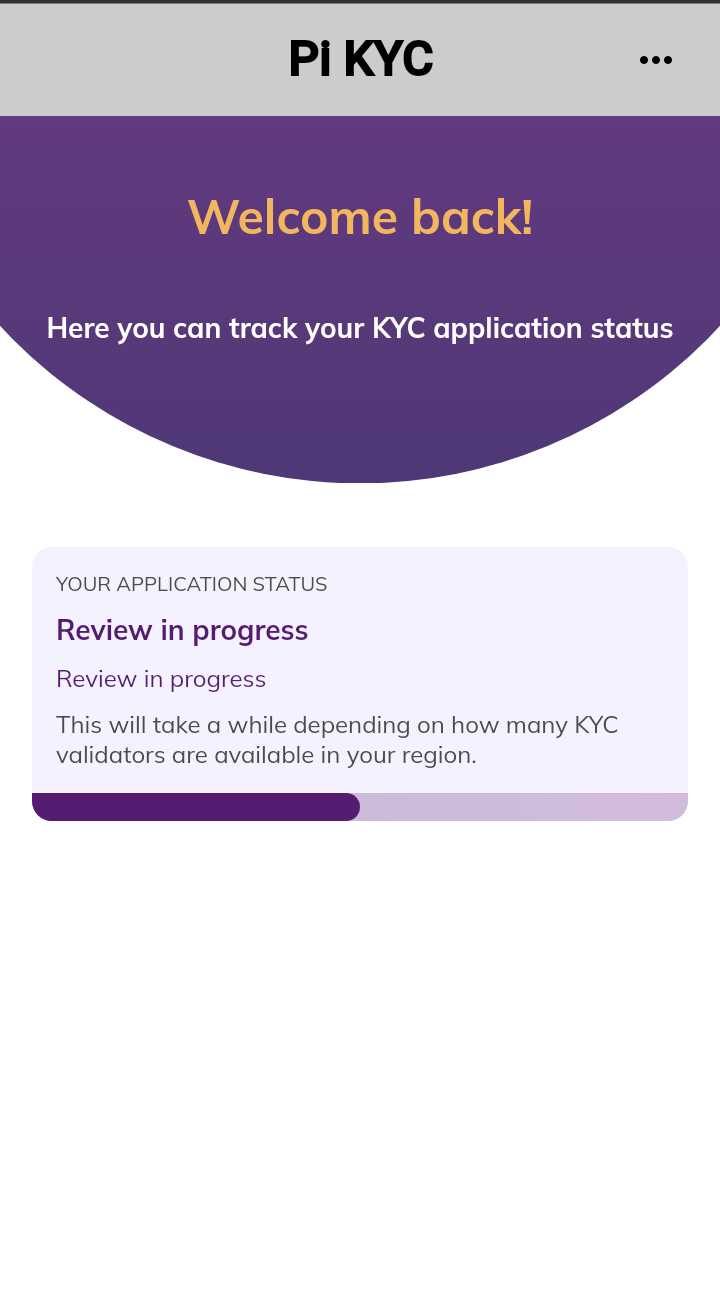
Task: Open the three-dot overflow menu
Action: pyautogui.click(x=656, y=60)
